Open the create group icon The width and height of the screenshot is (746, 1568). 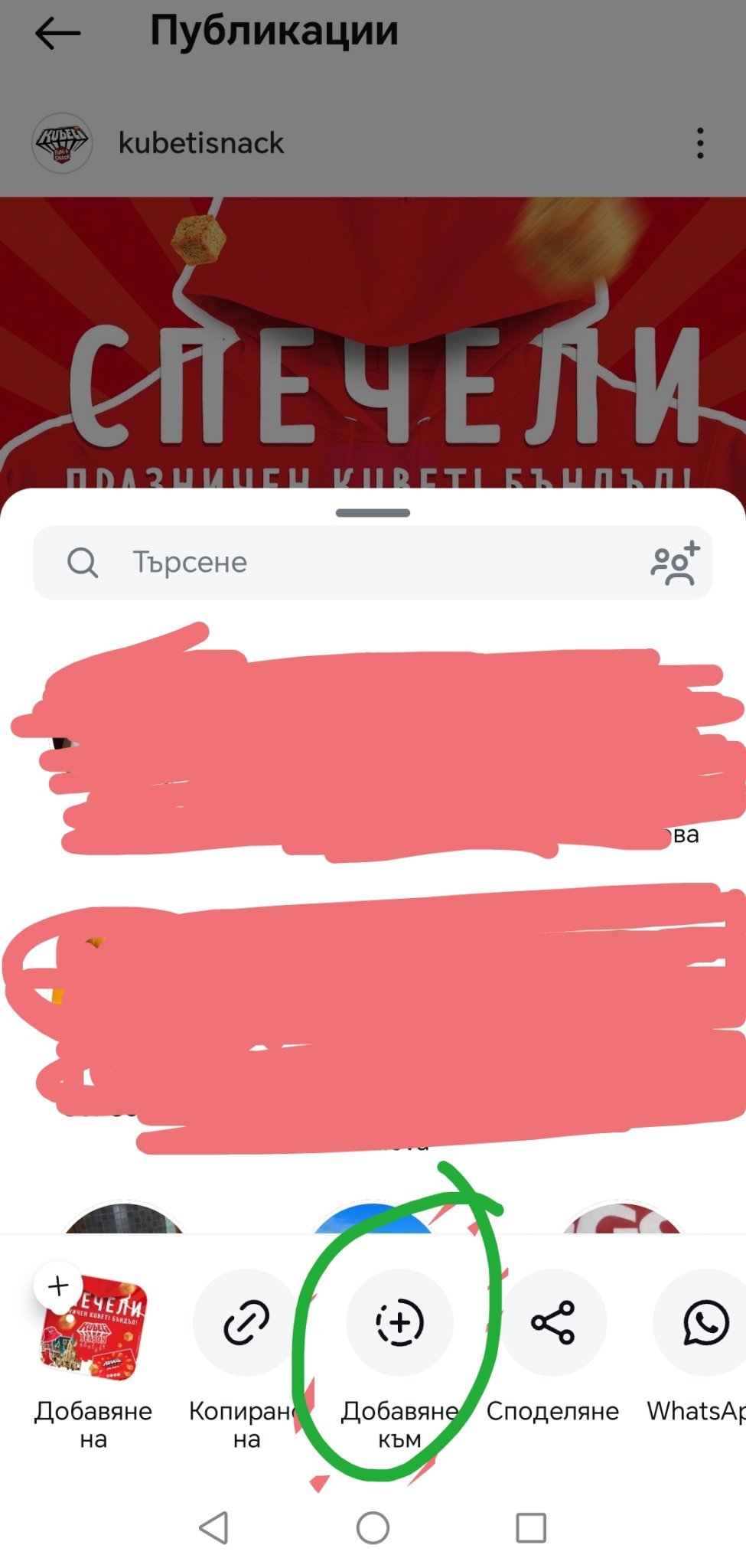click(675, 563)
